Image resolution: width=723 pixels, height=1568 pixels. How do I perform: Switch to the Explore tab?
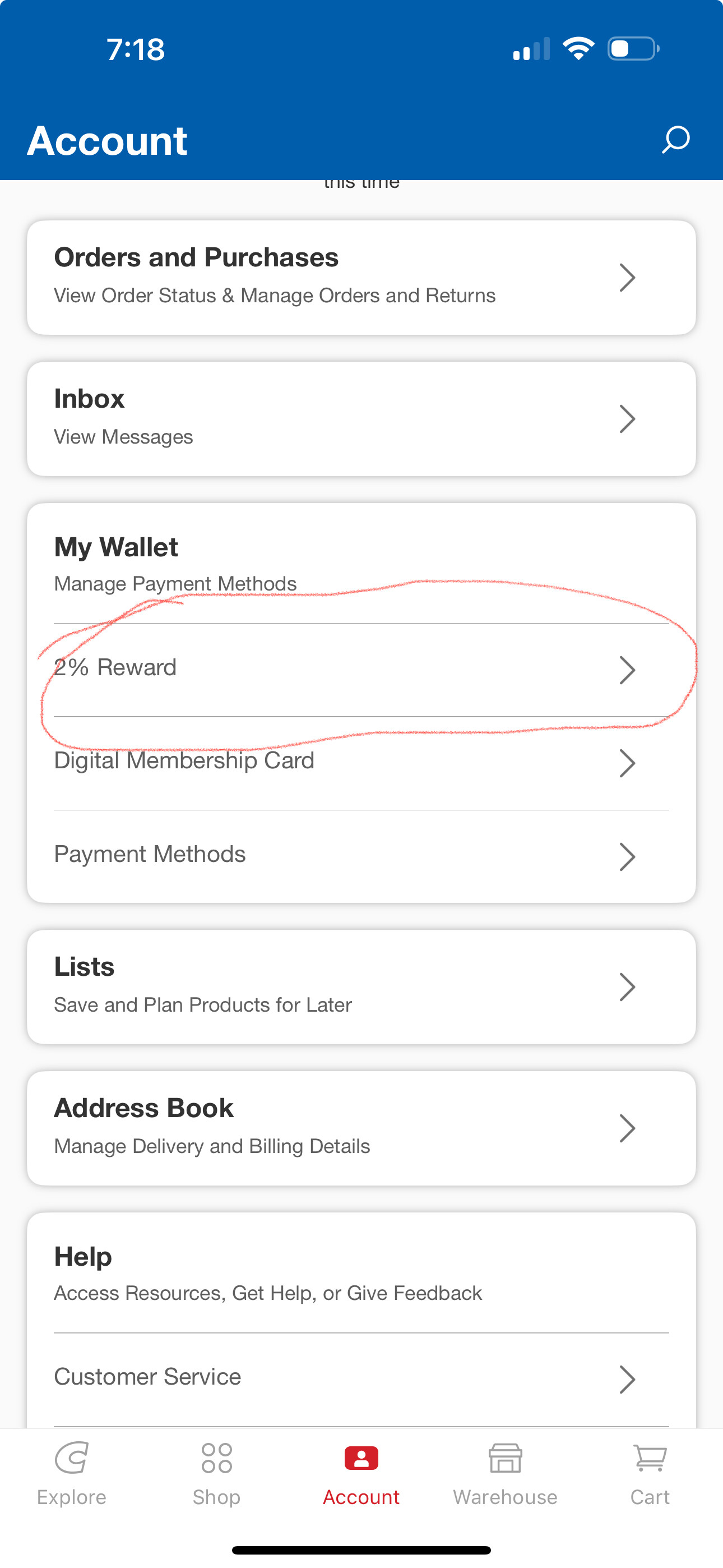point(72,1474)
